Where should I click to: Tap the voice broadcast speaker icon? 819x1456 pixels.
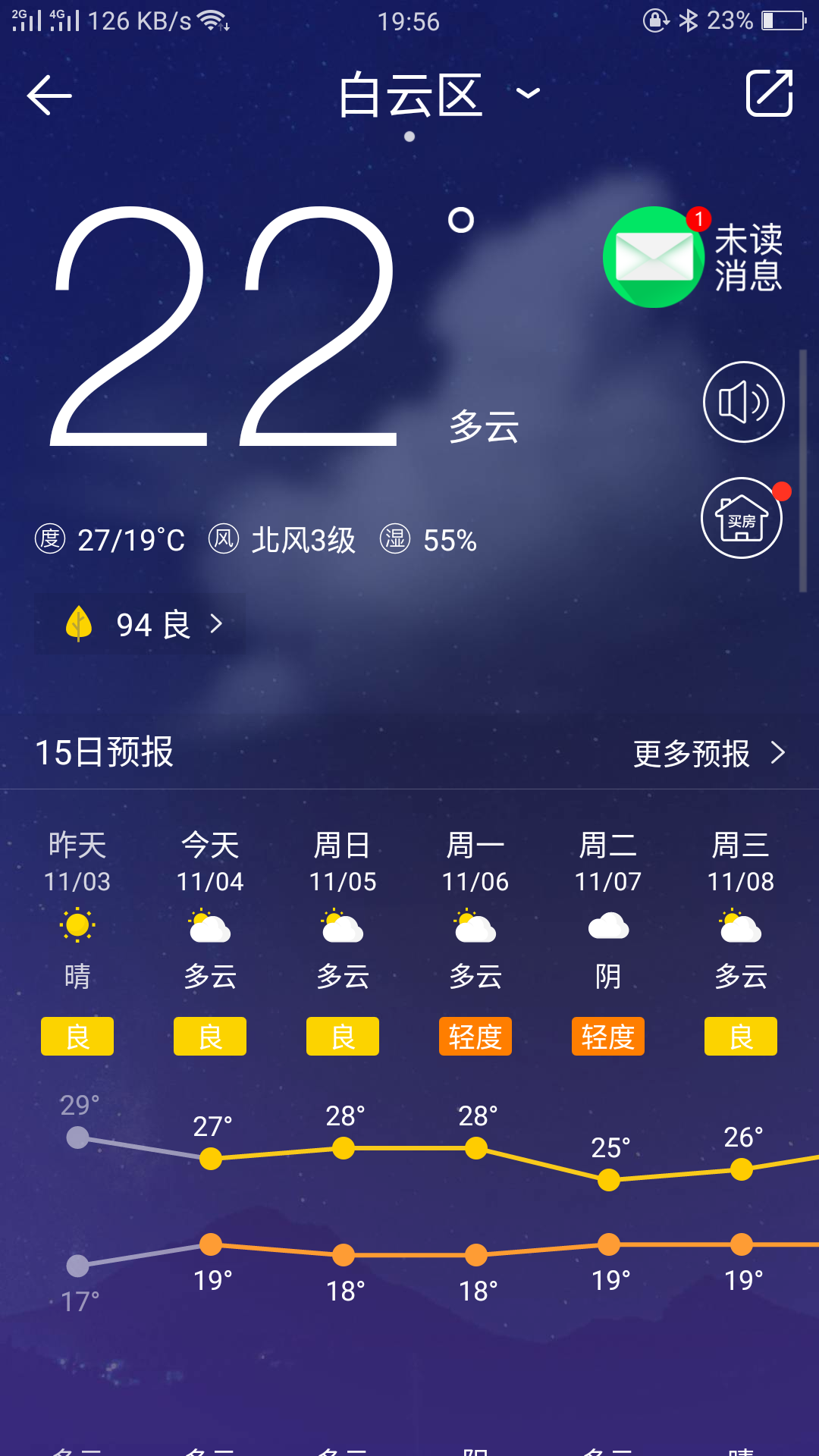742,402
